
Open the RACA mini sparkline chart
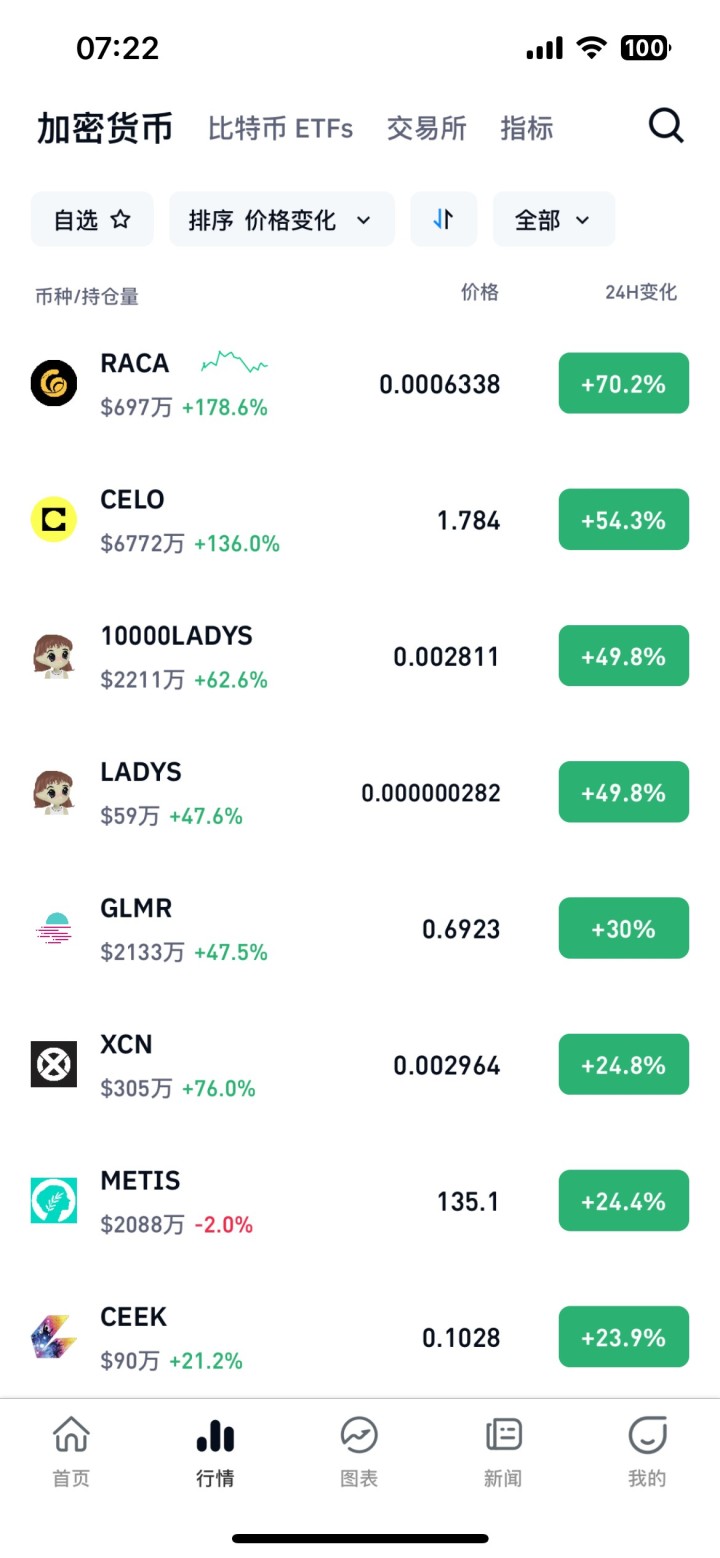coord(233,362)
